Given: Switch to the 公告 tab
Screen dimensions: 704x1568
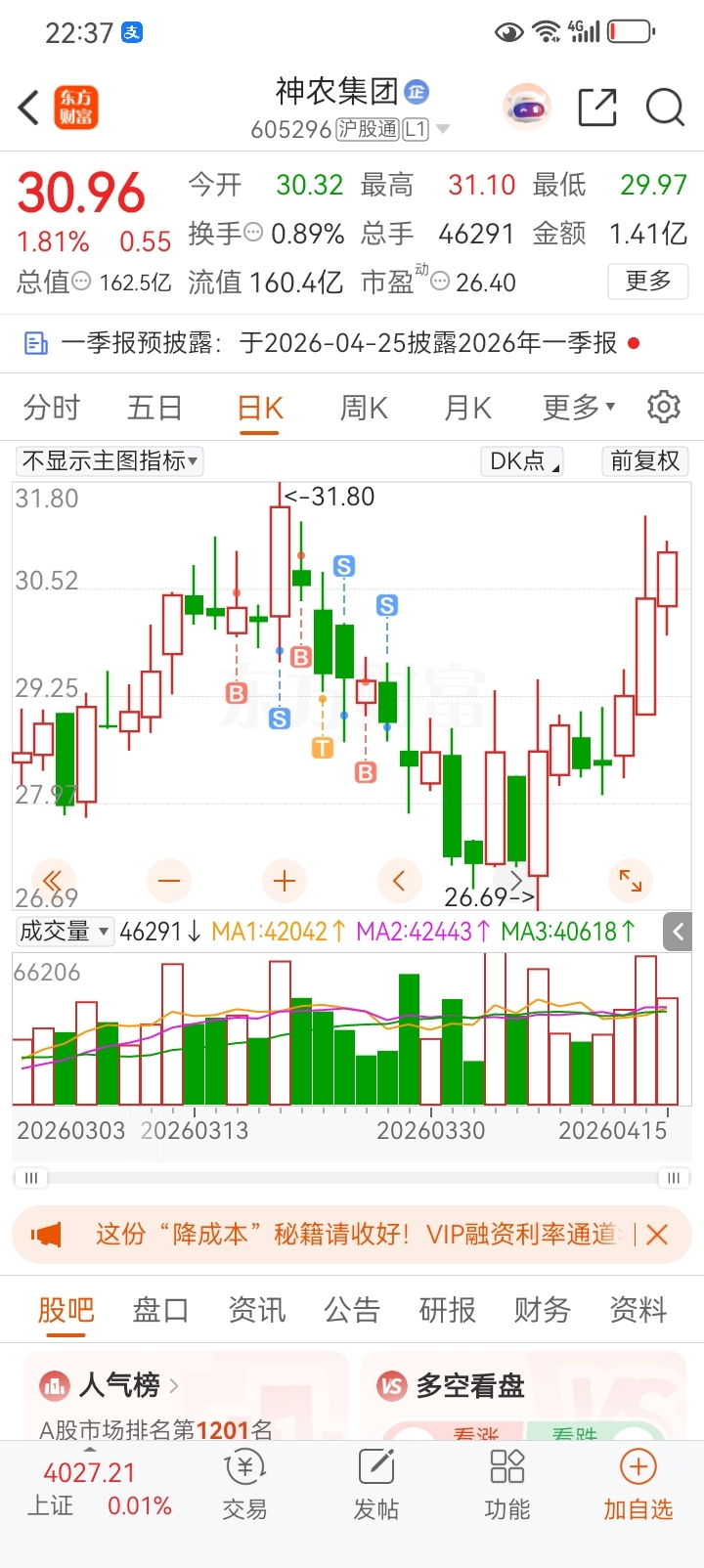Looking at the screenshot, I should coord(352,1309).
